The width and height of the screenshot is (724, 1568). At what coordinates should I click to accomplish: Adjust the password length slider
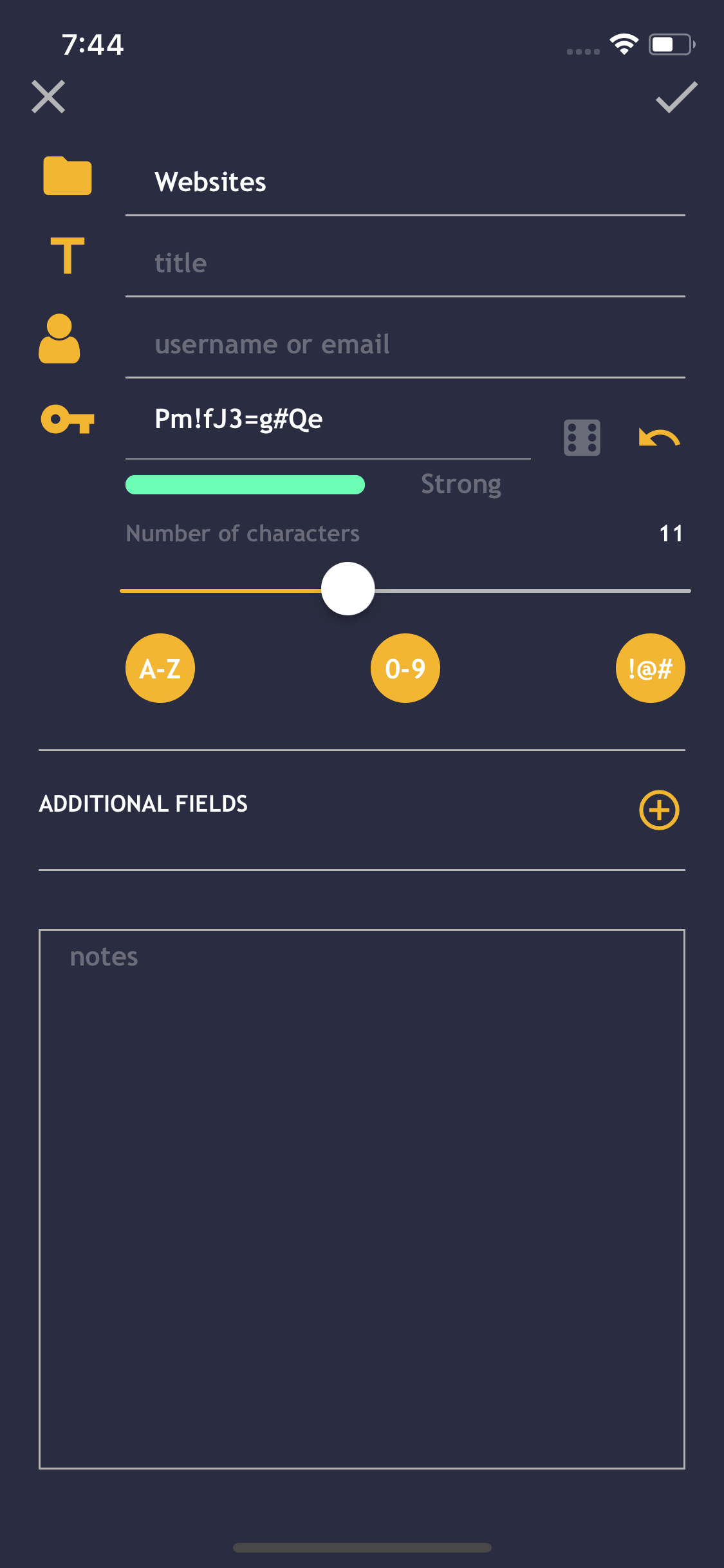point(348,589)
